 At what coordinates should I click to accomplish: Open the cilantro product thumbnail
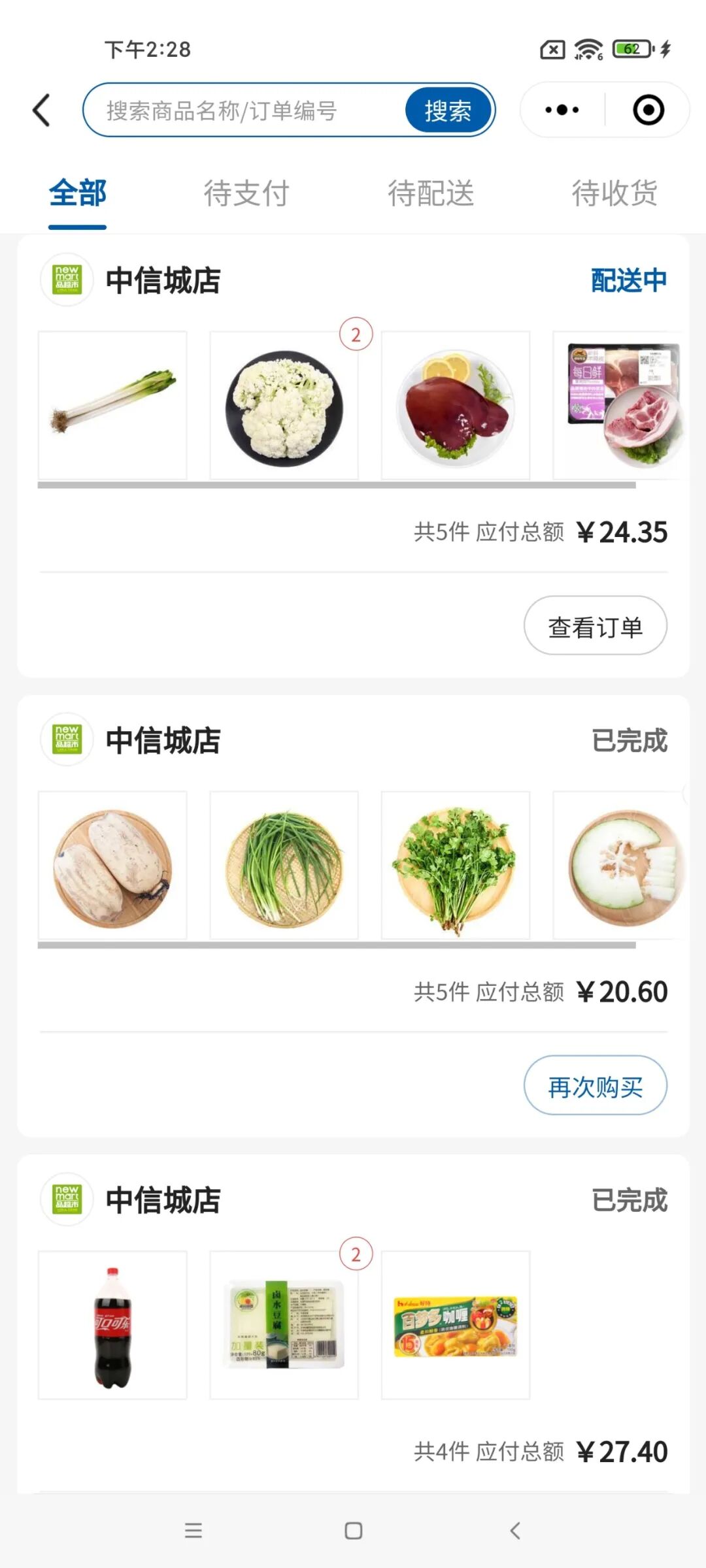456,866
